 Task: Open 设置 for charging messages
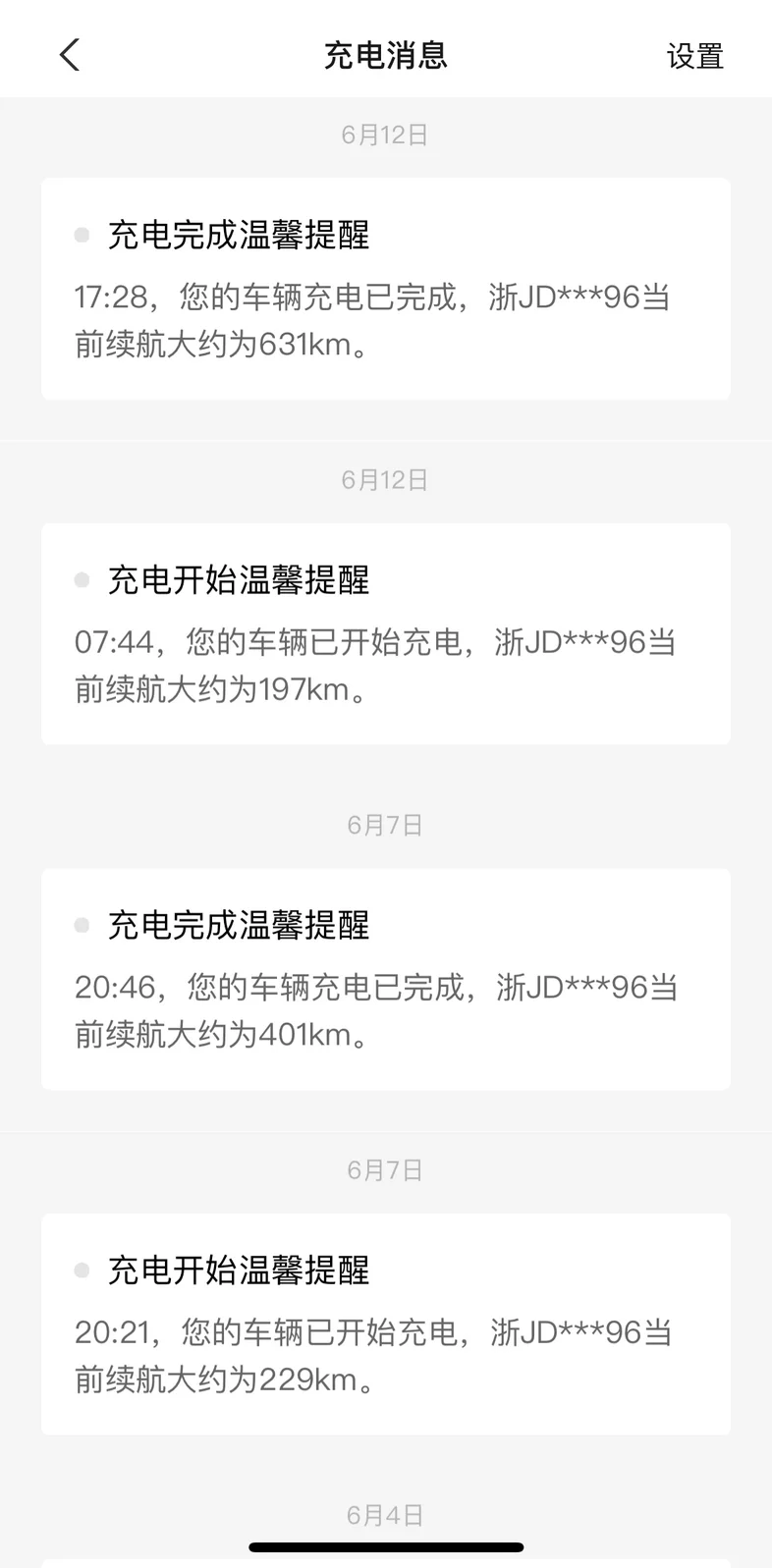(x=694, y=56)
